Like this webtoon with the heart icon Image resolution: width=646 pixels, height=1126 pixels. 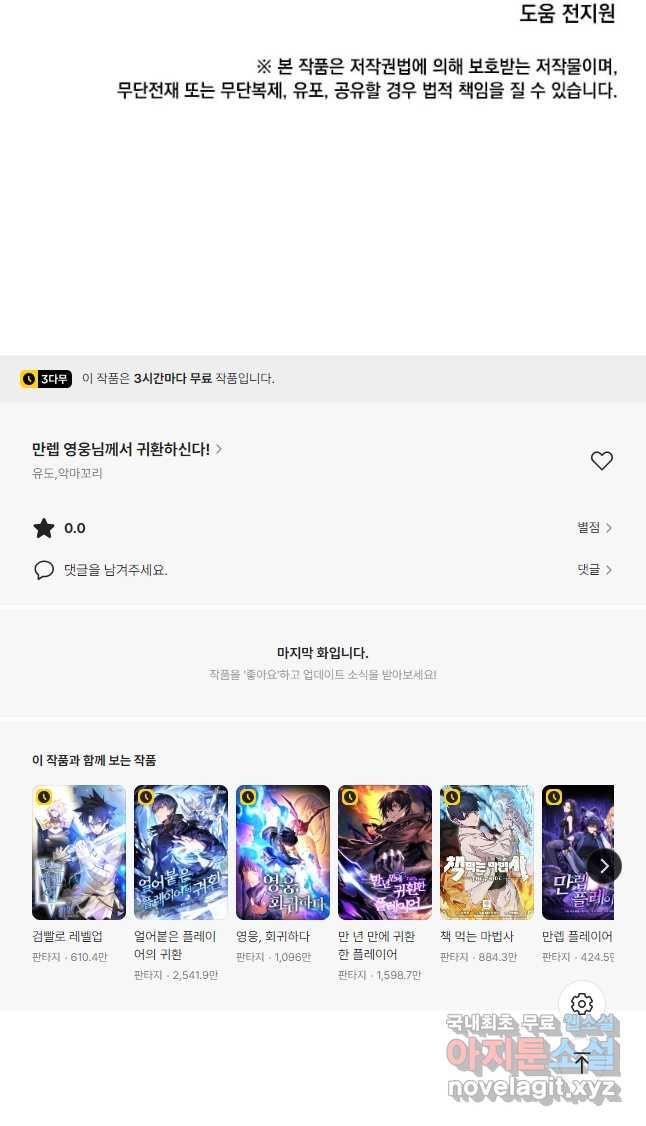pyautogui.click(x=601, y=461)
